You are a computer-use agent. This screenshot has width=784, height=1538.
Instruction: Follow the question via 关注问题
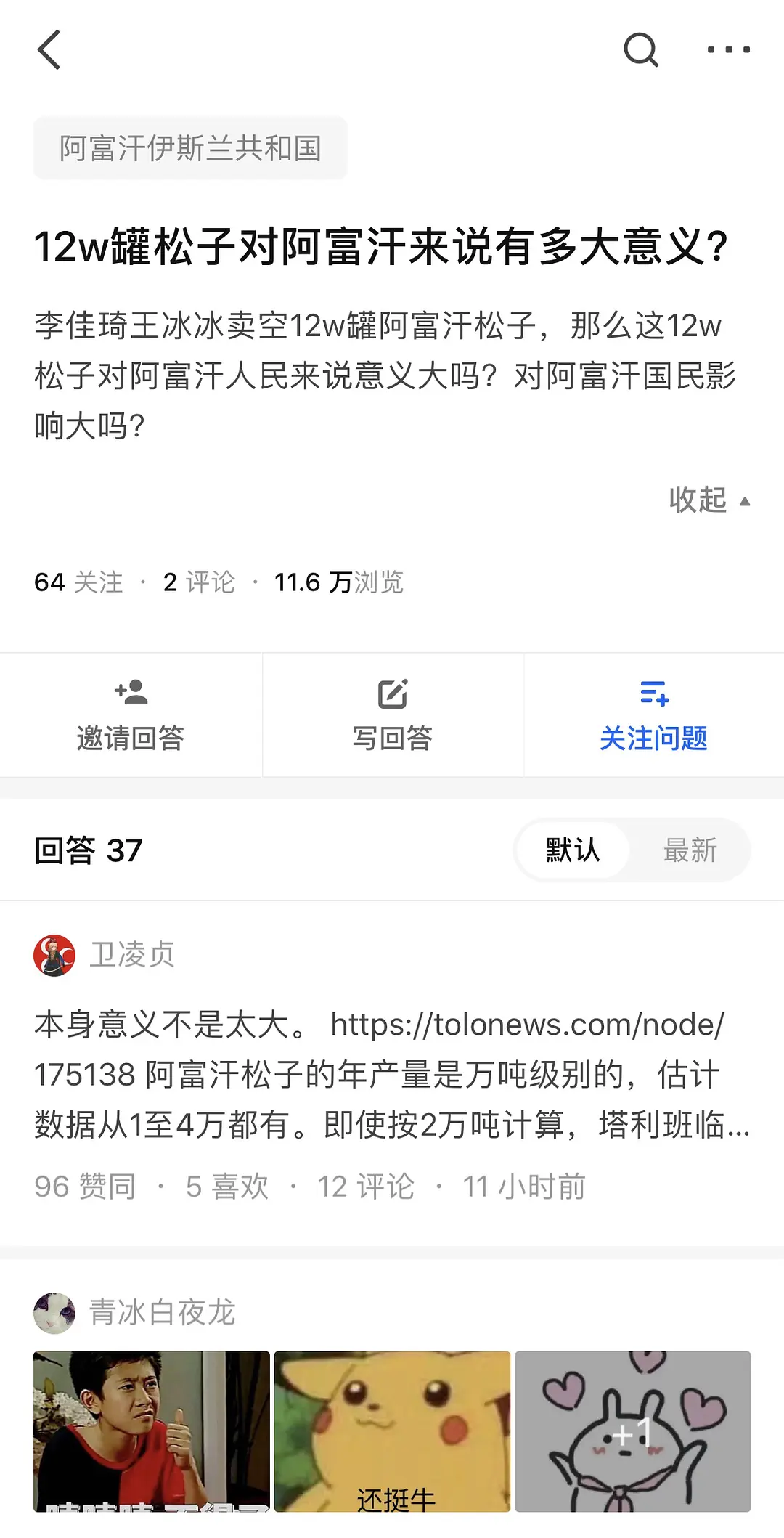[x=653, y=715]
